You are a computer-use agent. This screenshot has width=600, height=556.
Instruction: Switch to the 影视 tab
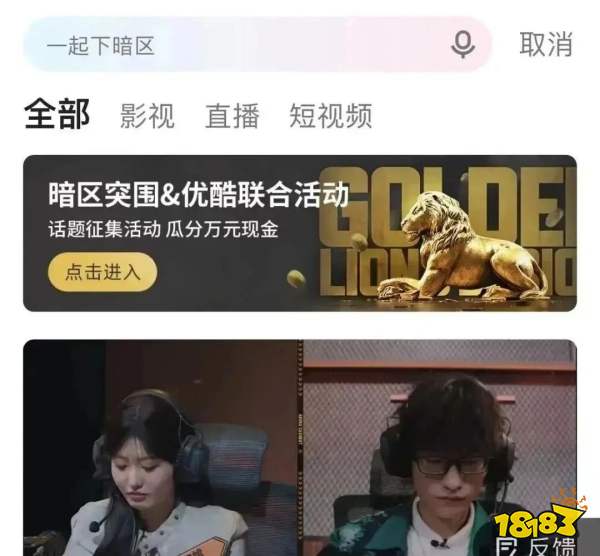[147, 115]
